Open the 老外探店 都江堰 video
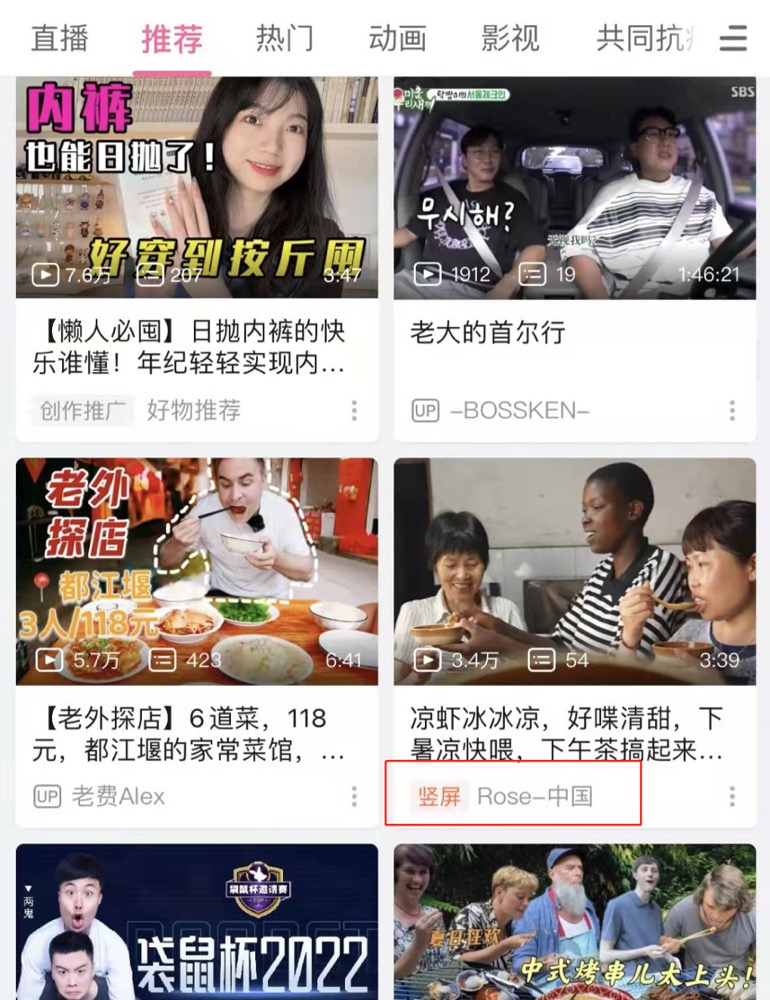The height and width of the screenshot is (1000, 770). (197, 571)
